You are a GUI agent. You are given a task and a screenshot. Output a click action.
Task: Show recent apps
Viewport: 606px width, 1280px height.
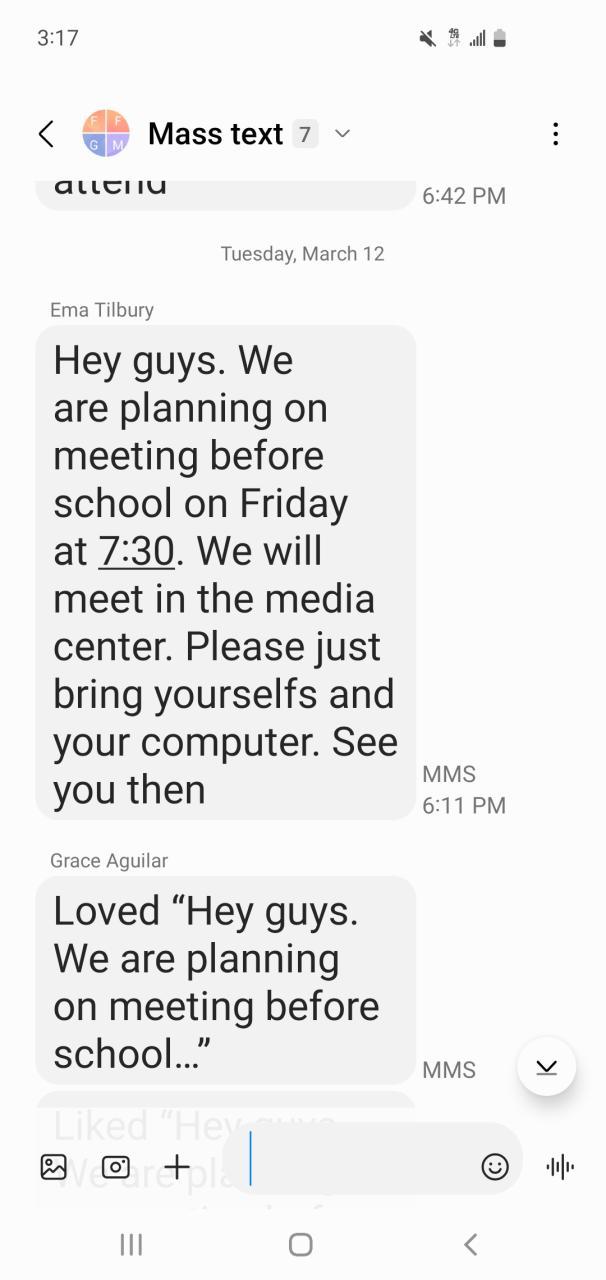point(131,1244)
